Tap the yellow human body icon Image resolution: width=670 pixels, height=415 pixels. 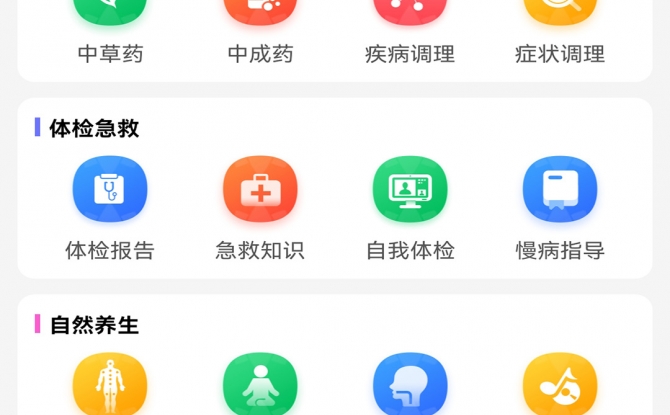click(x=110, y=386)
